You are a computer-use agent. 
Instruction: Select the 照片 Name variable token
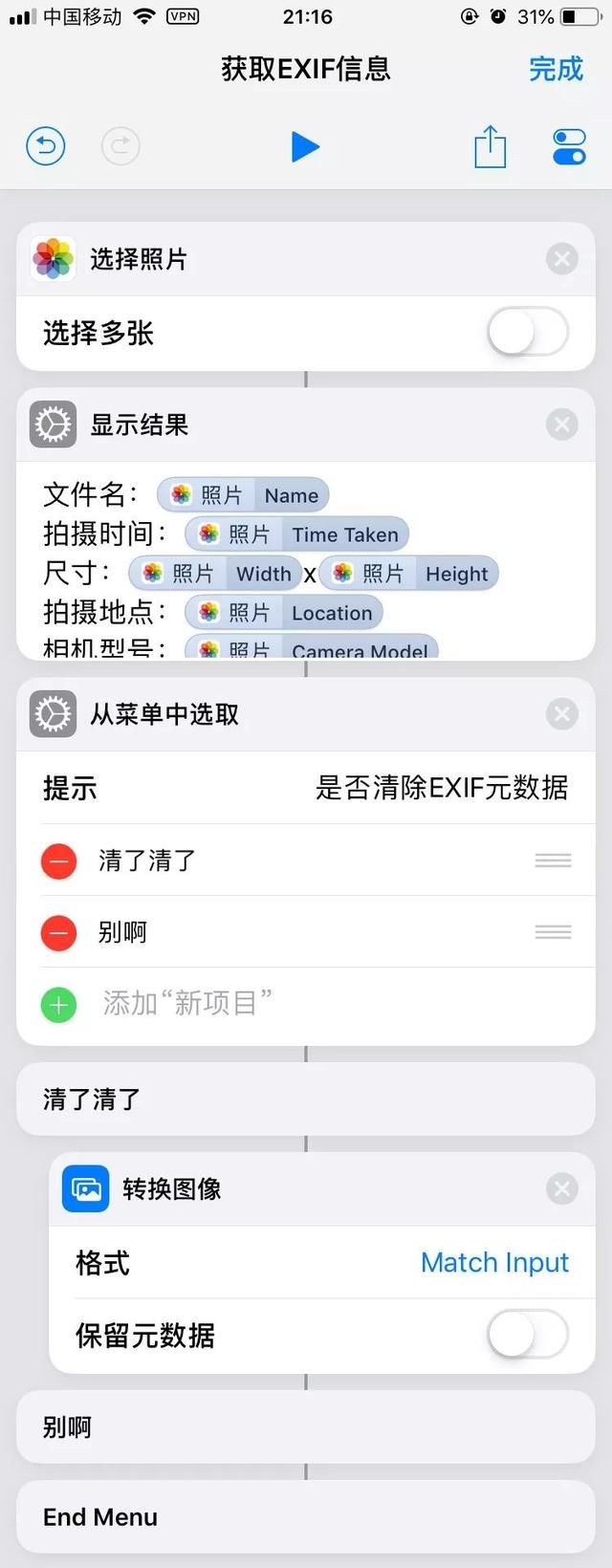click(244, 495)
